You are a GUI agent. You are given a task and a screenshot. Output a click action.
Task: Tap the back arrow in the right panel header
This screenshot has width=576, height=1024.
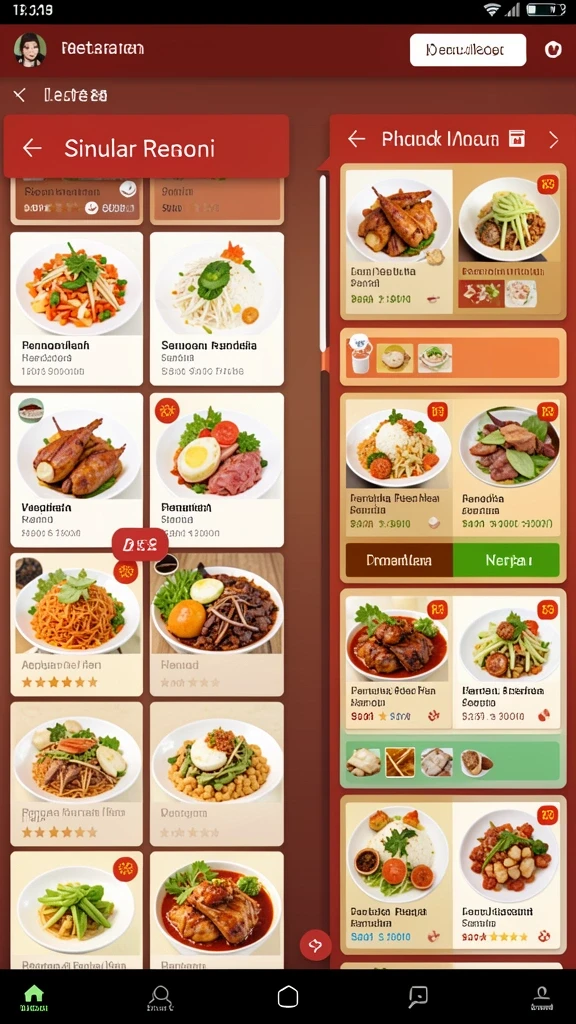(356, 138)
